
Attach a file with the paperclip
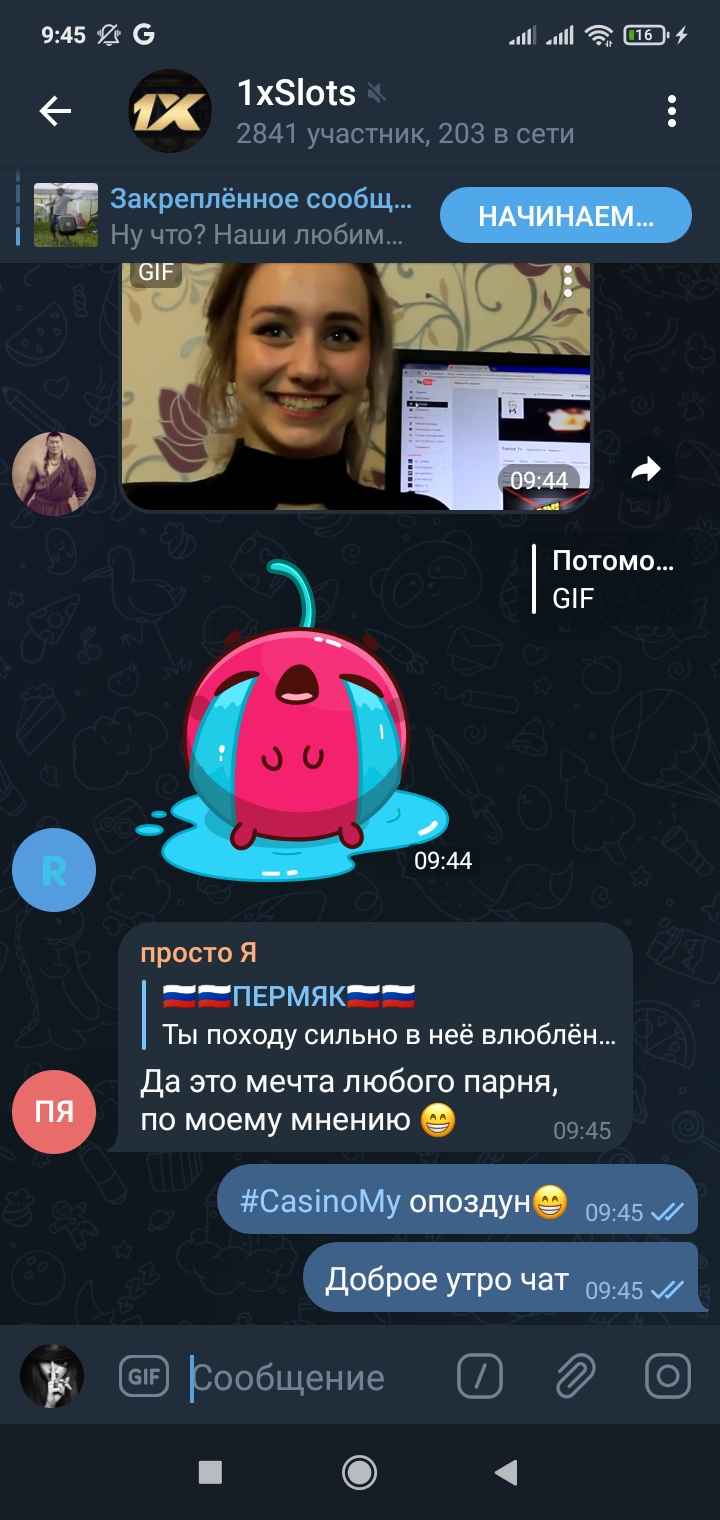point(575,1377)
